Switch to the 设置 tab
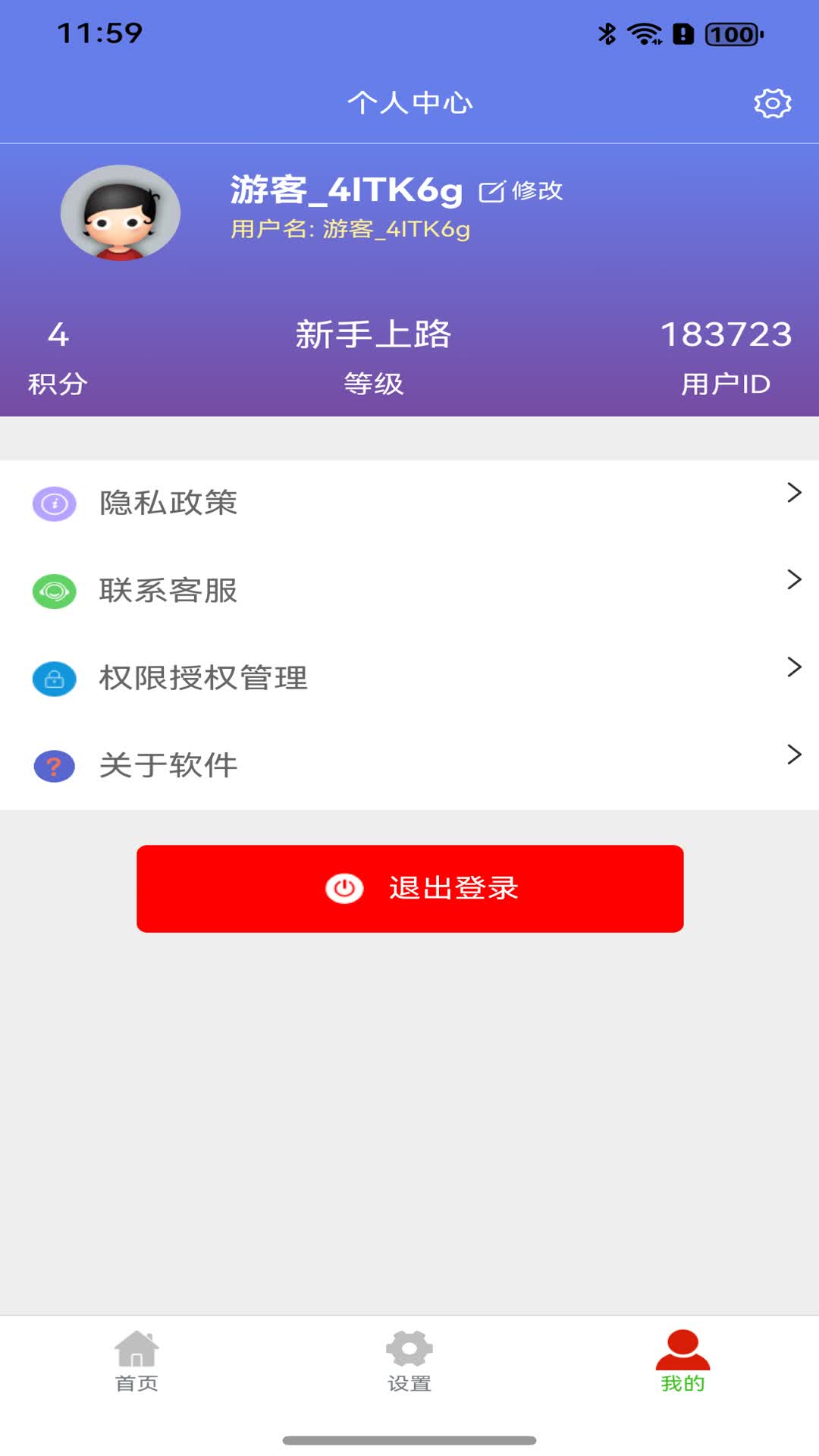Image resolution: width=819 pixels, height=1456 pixels. tap(409, 1383)
